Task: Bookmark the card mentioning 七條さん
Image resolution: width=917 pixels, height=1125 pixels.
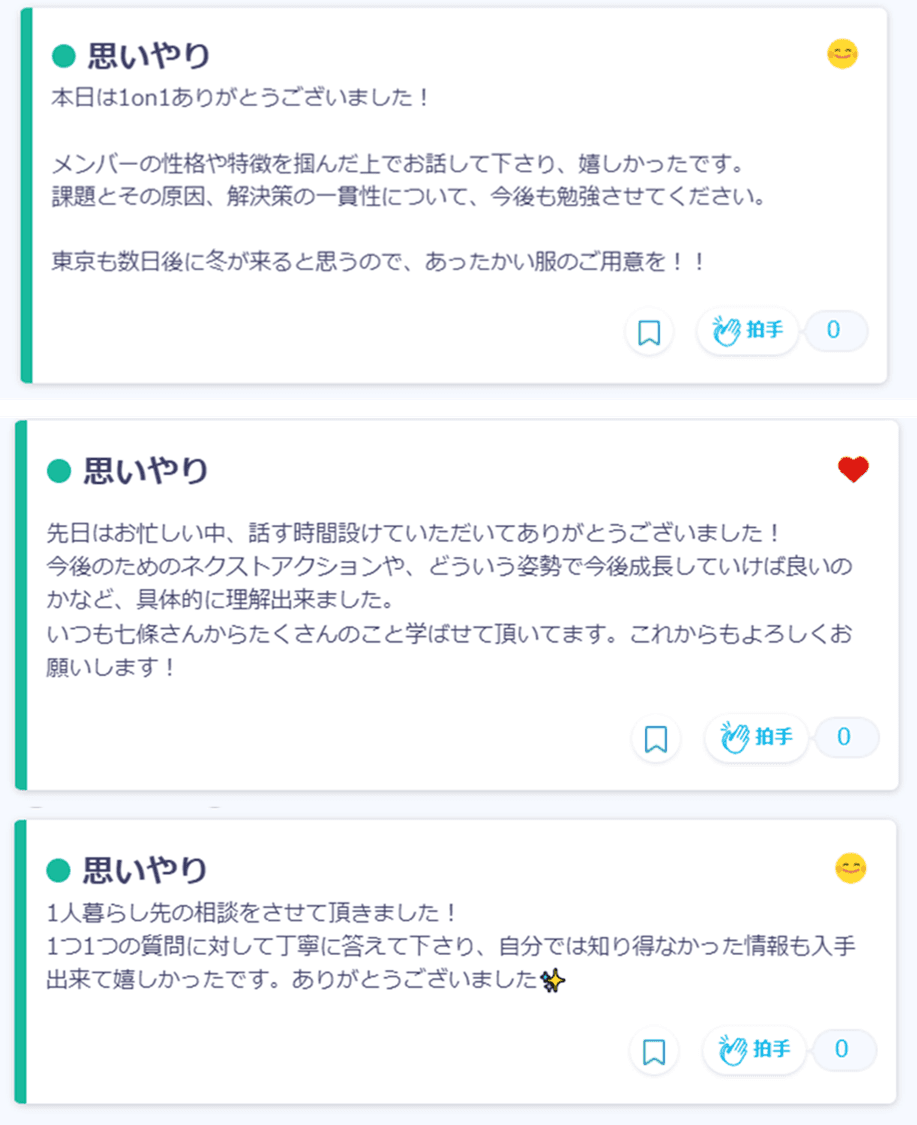Action: click(656, 739)
